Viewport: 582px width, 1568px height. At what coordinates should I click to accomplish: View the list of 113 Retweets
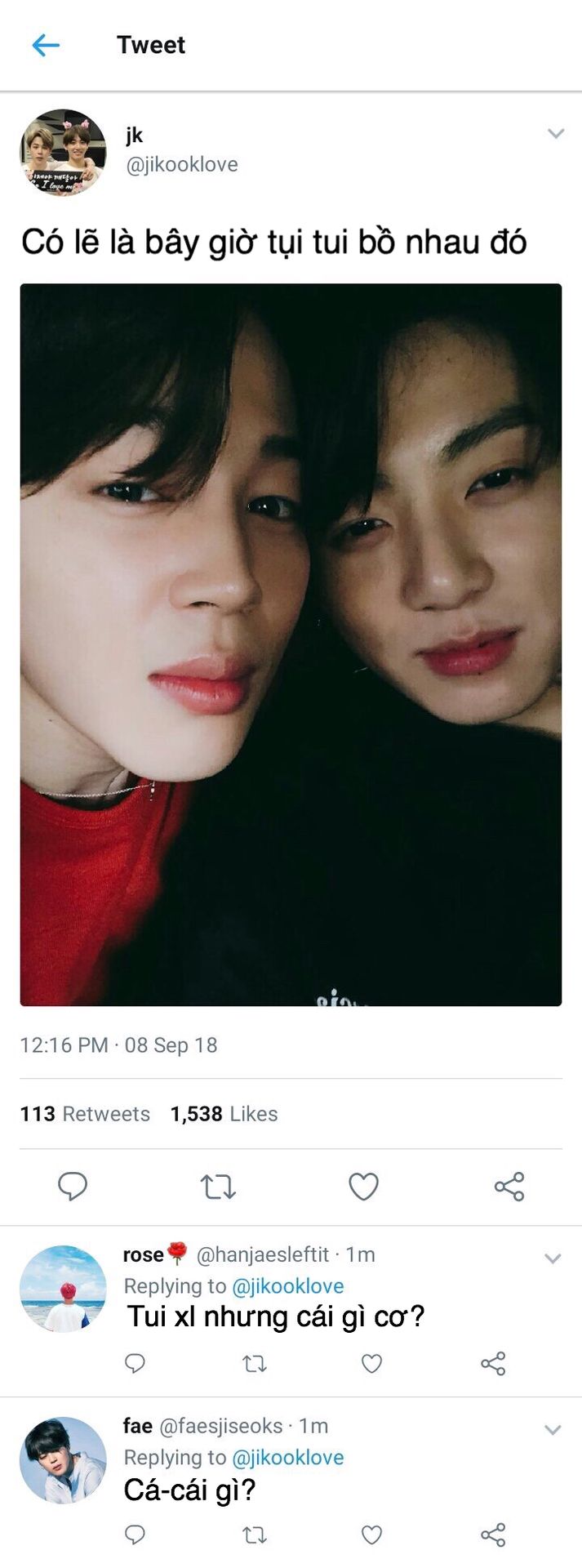[85, 1114]
